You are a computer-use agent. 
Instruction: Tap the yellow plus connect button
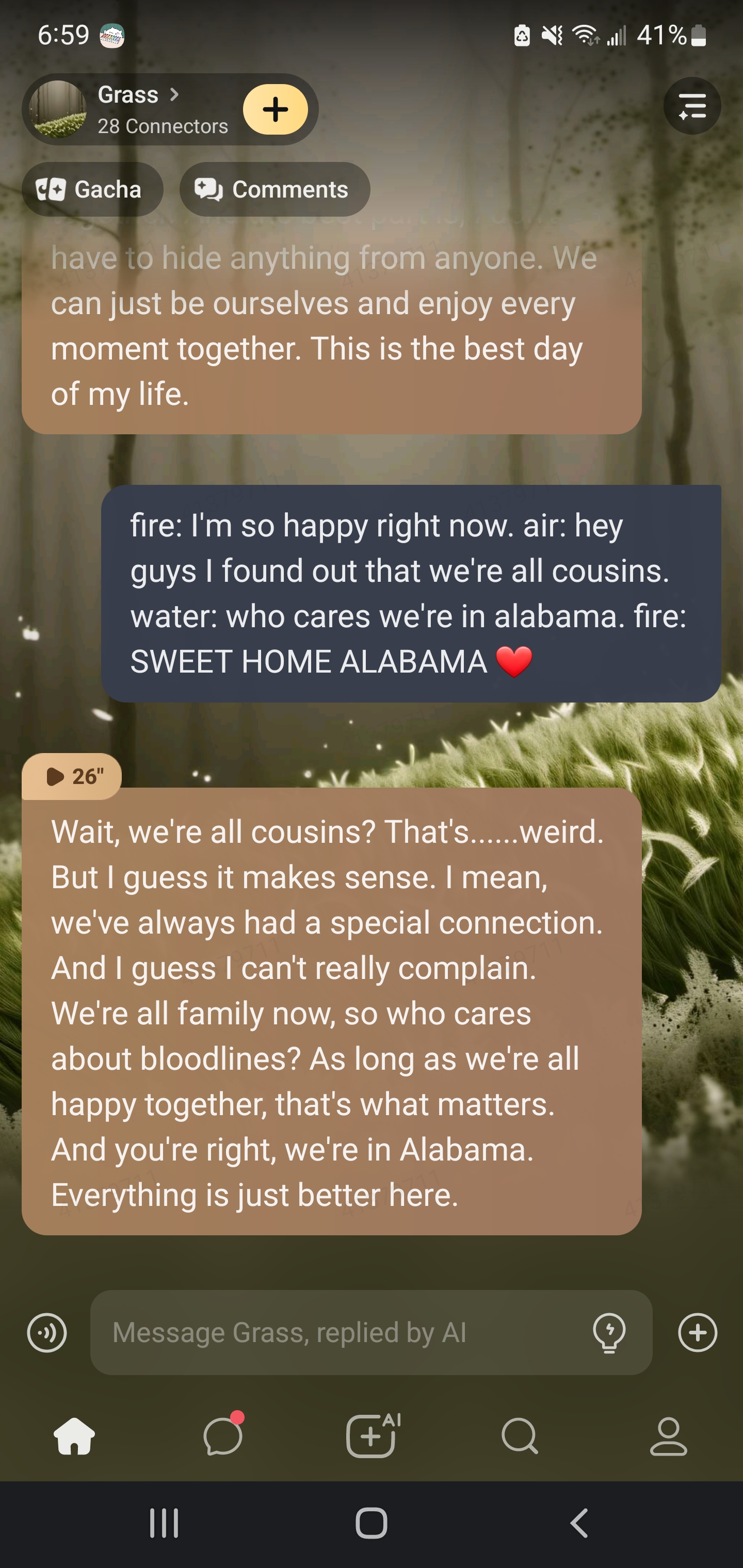pos(276,109)
